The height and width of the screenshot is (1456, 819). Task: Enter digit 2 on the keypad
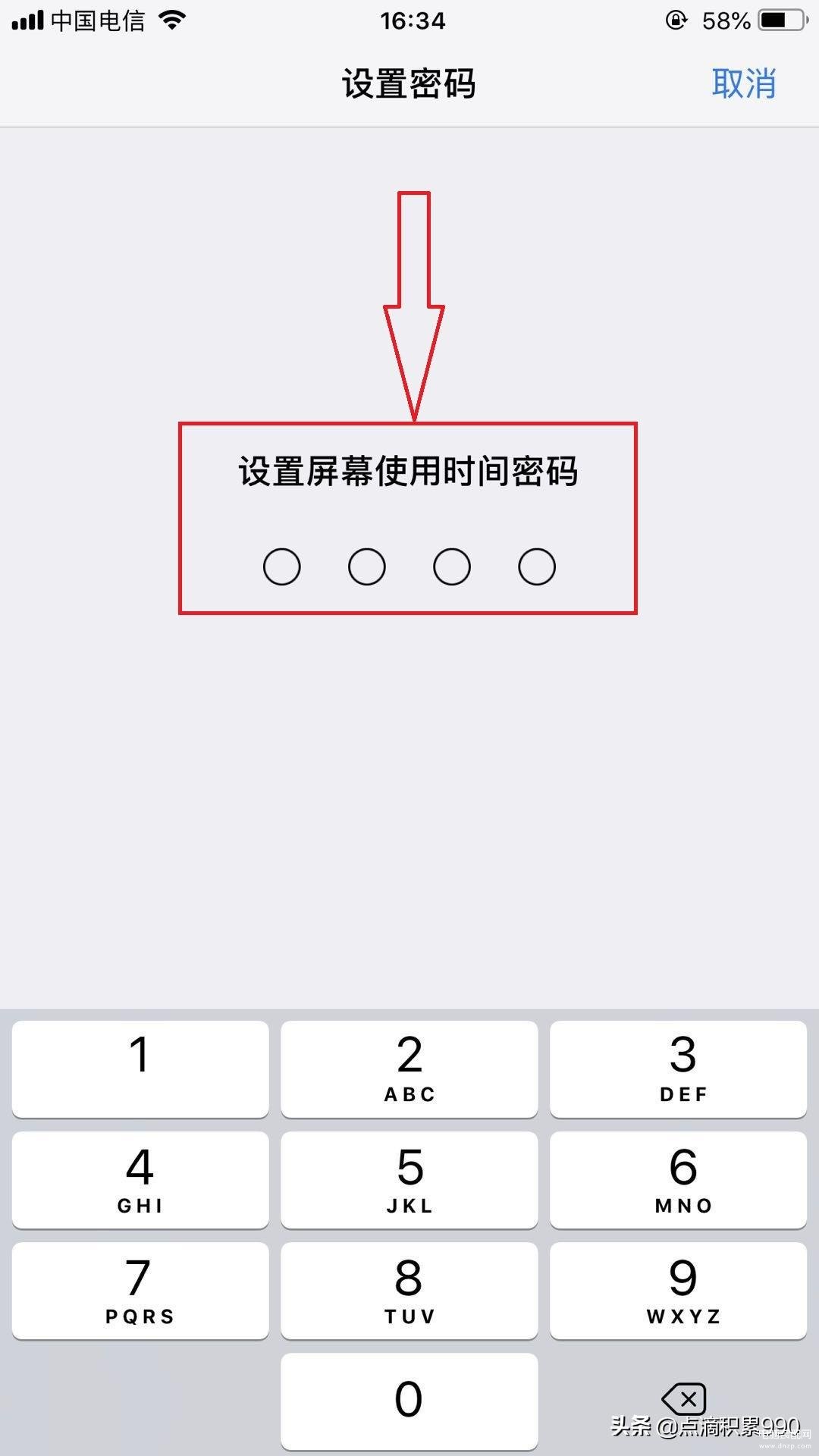click(x=409, y=1068)
